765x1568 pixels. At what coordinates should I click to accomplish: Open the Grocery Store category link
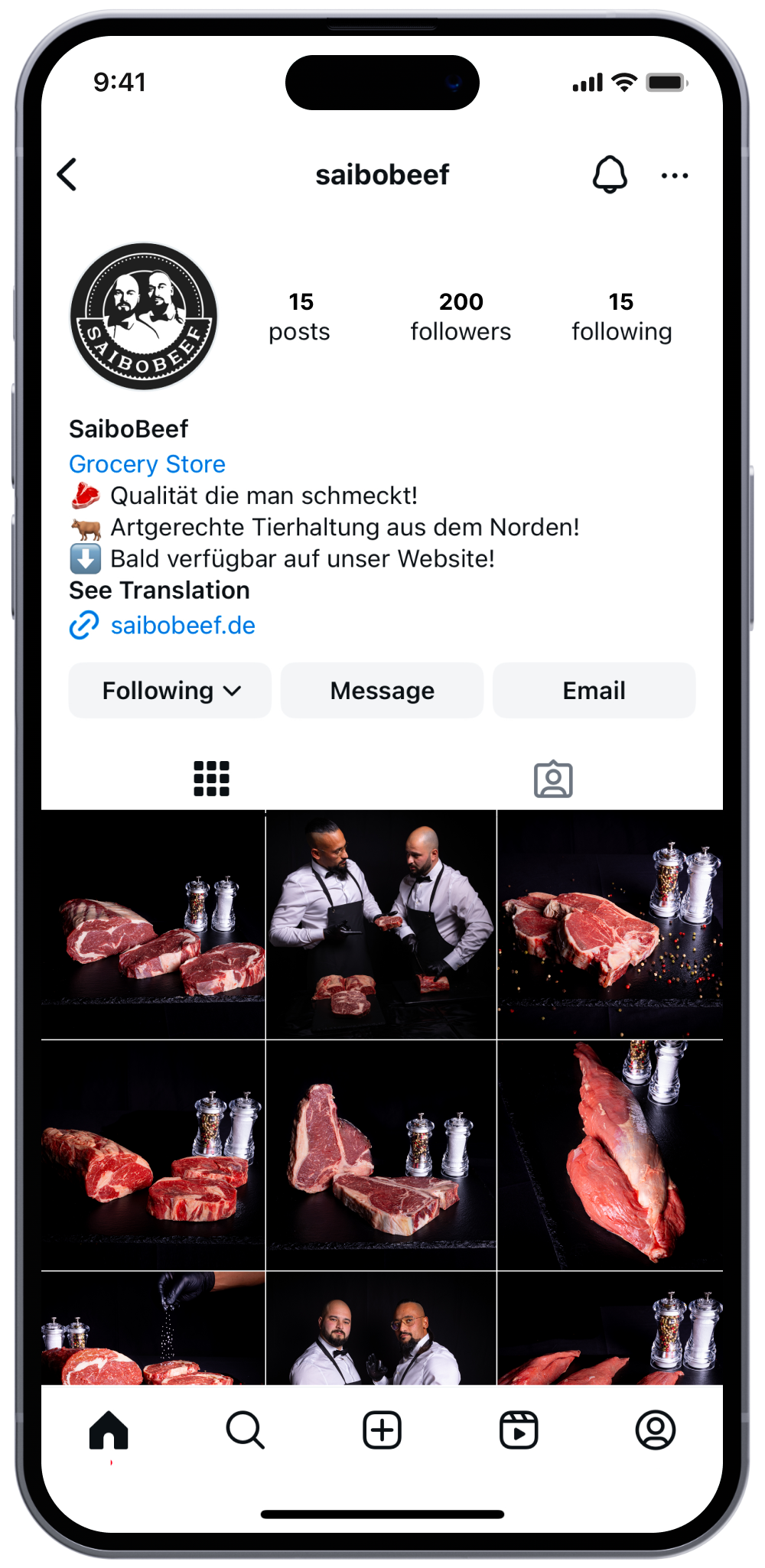pos(147,464)
